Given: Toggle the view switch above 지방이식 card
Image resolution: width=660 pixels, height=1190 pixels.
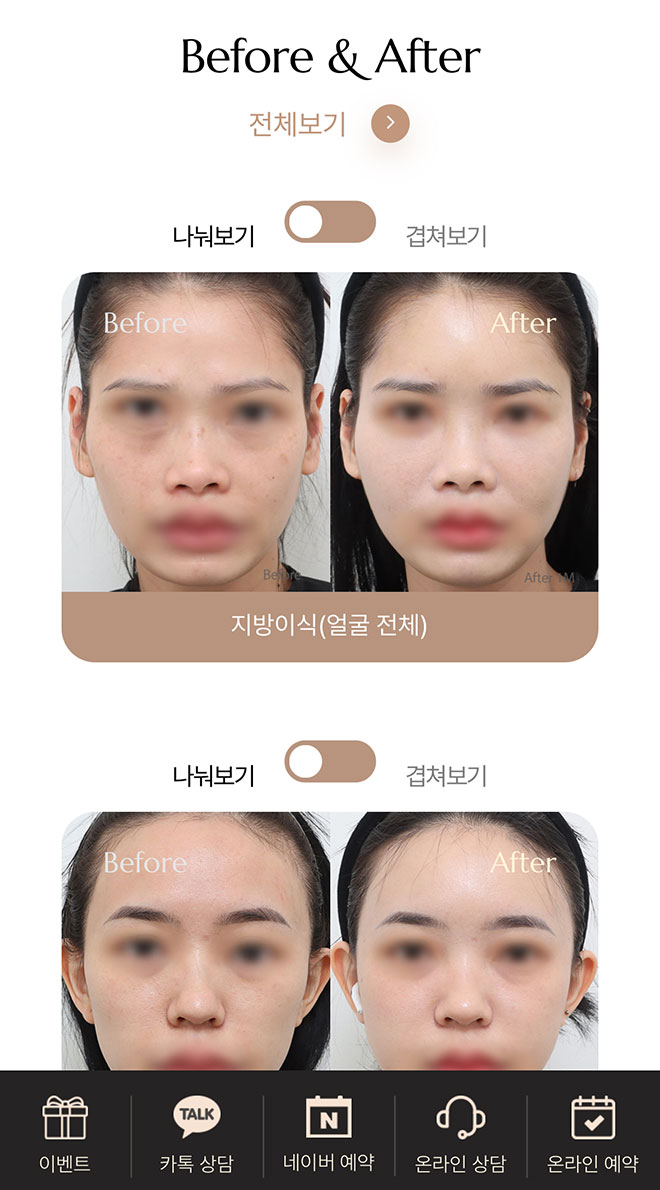Looking at the screenshot, I should [x=329, y=222].
